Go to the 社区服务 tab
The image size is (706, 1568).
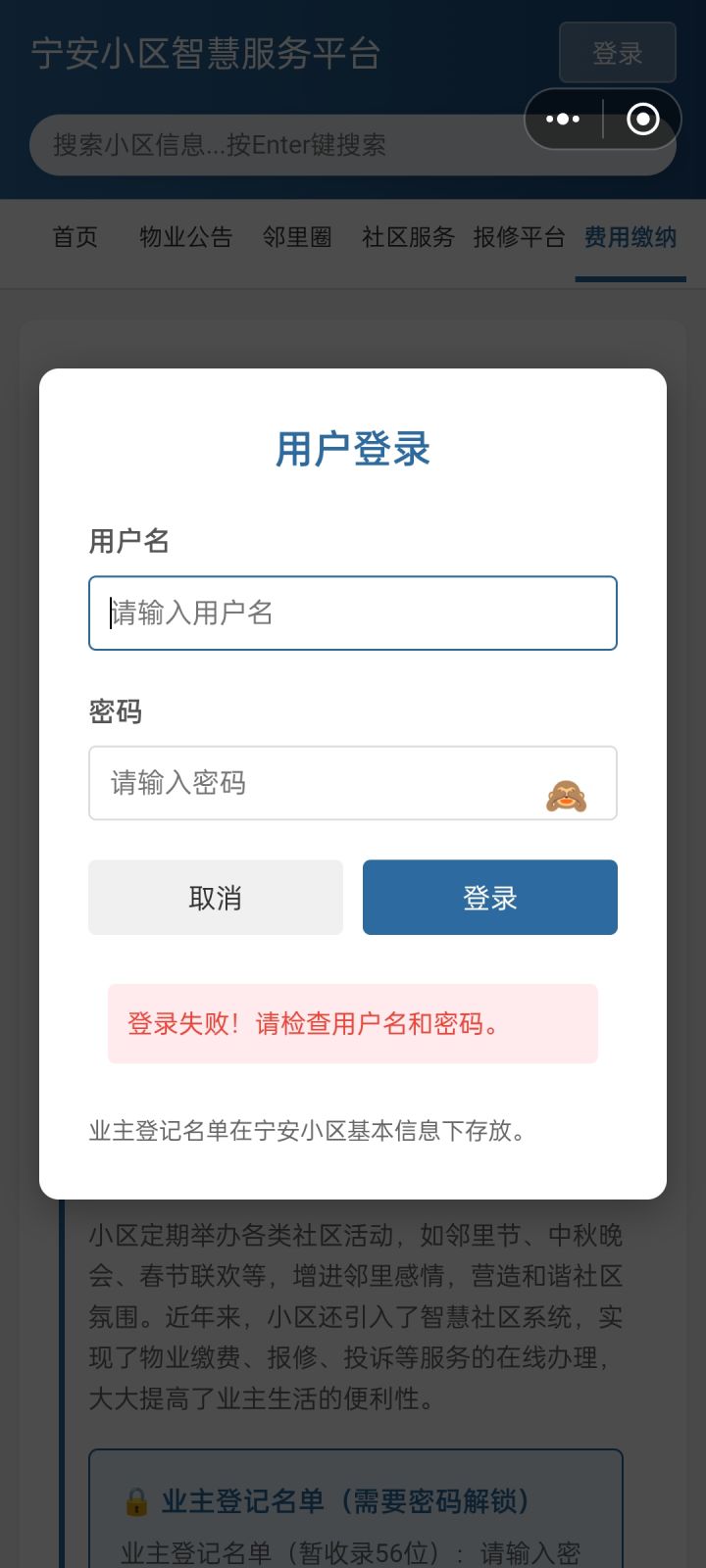[x=409, y=237]
